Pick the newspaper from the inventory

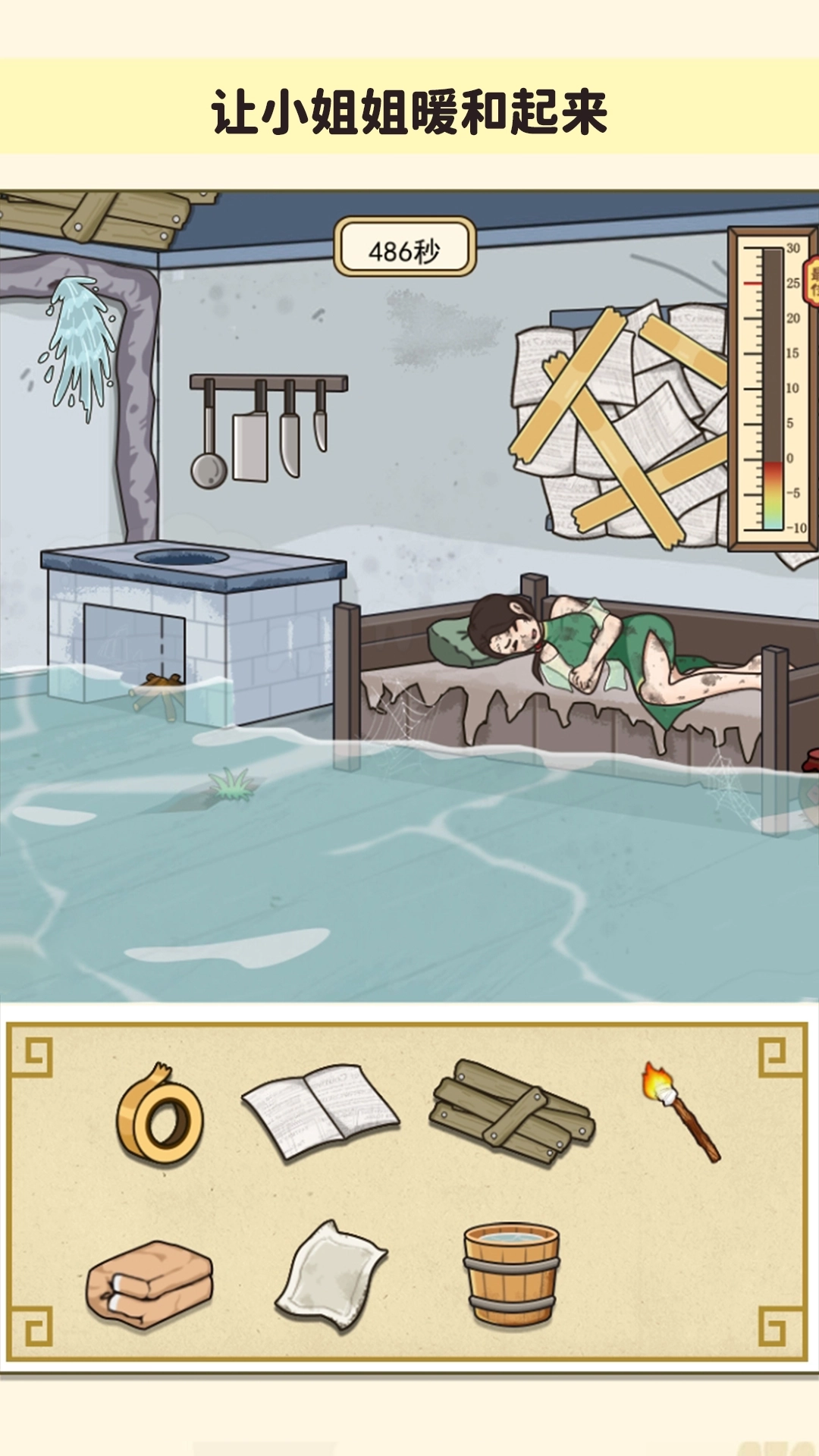click(319, 1110)
